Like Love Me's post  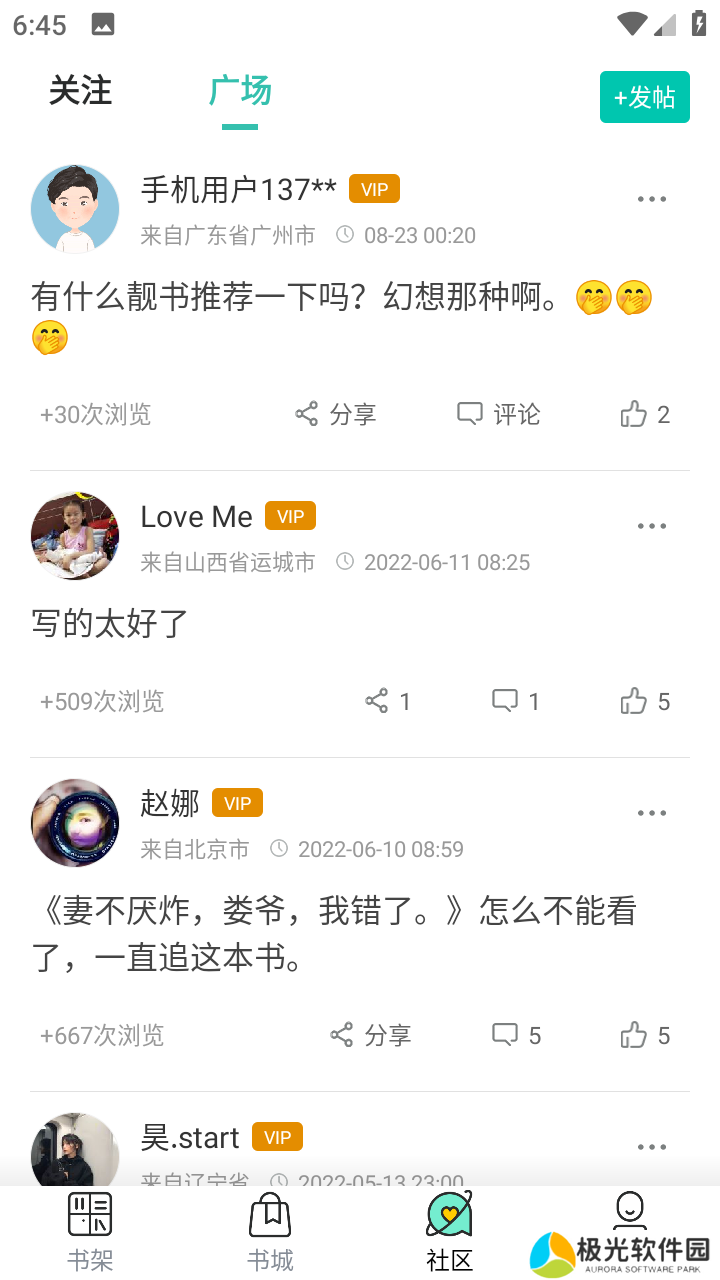(644, 701)
